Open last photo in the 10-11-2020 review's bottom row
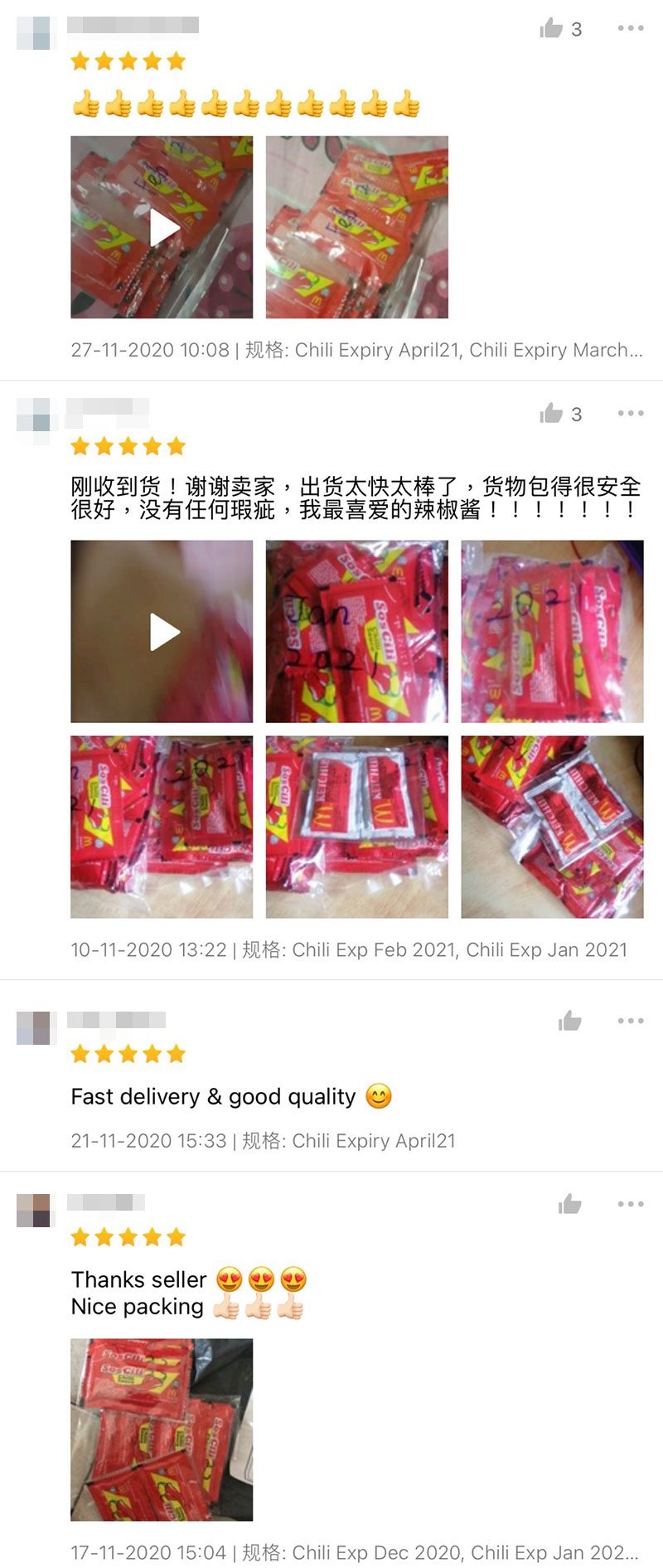The height and width of the screenshot is (1568, 663). 552,827
